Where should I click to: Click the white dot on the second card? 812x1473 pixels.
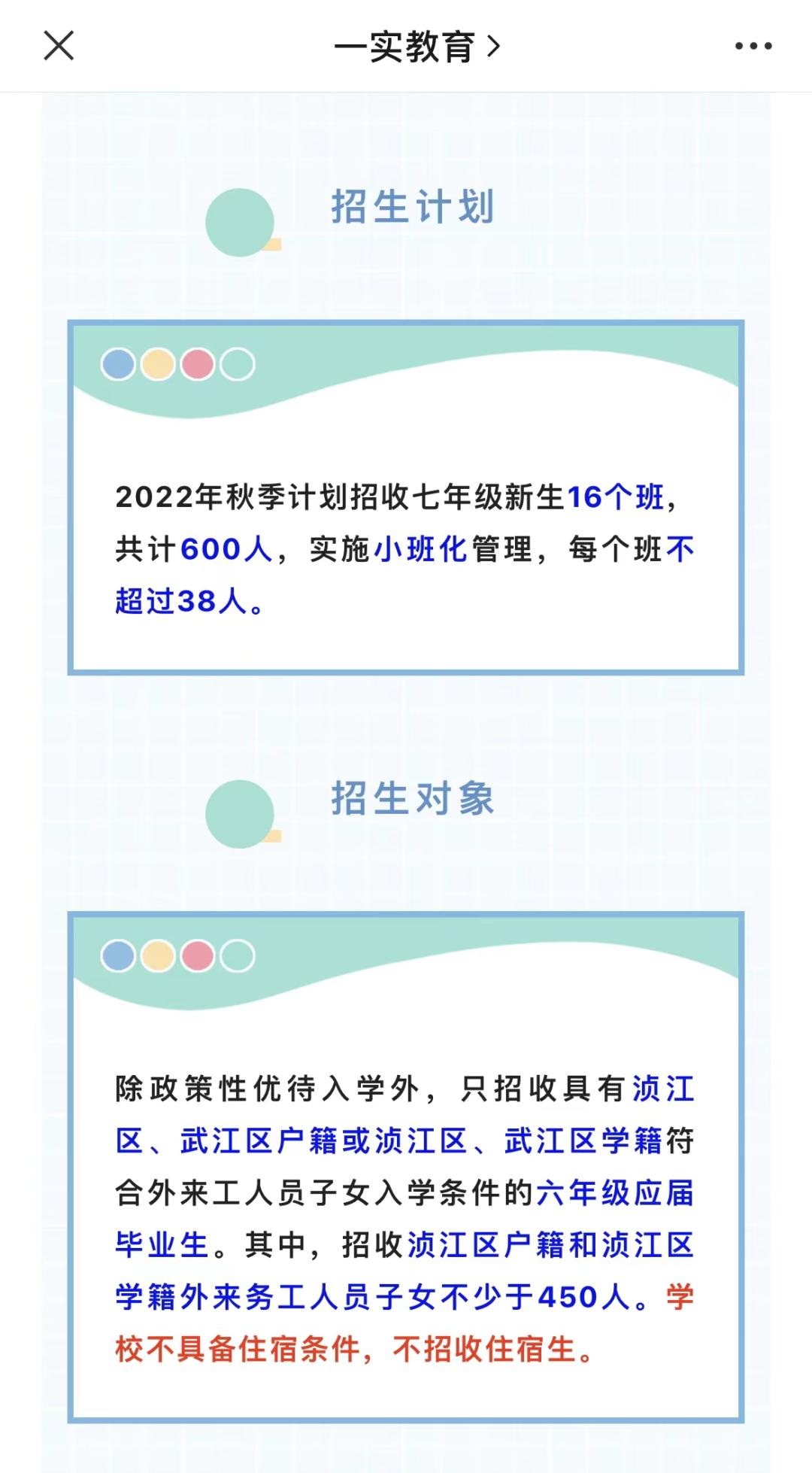[237, 957]
